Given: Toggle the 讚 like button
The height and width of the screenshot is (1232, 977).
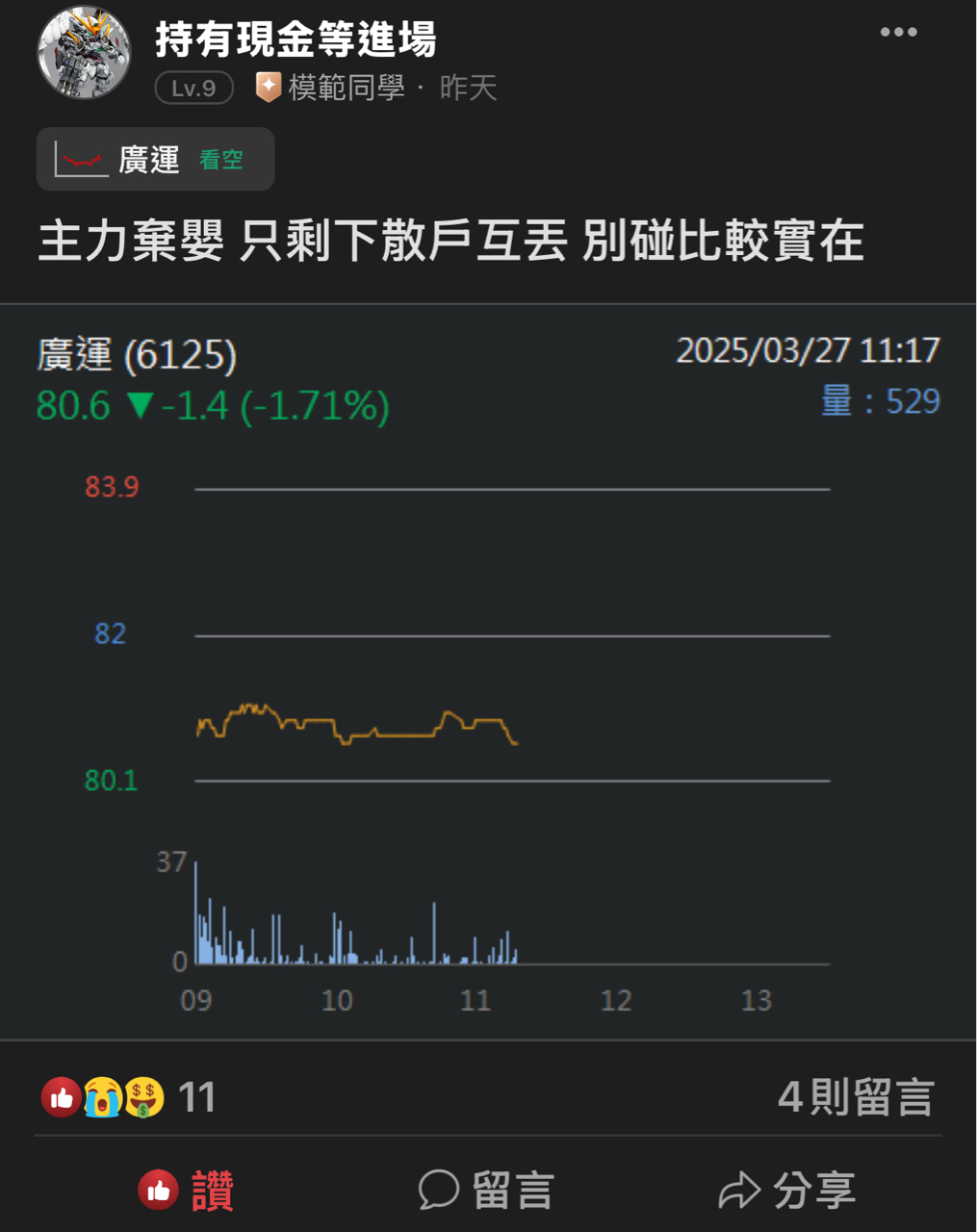Looking at the screenshot, I should click(187, 1191).
